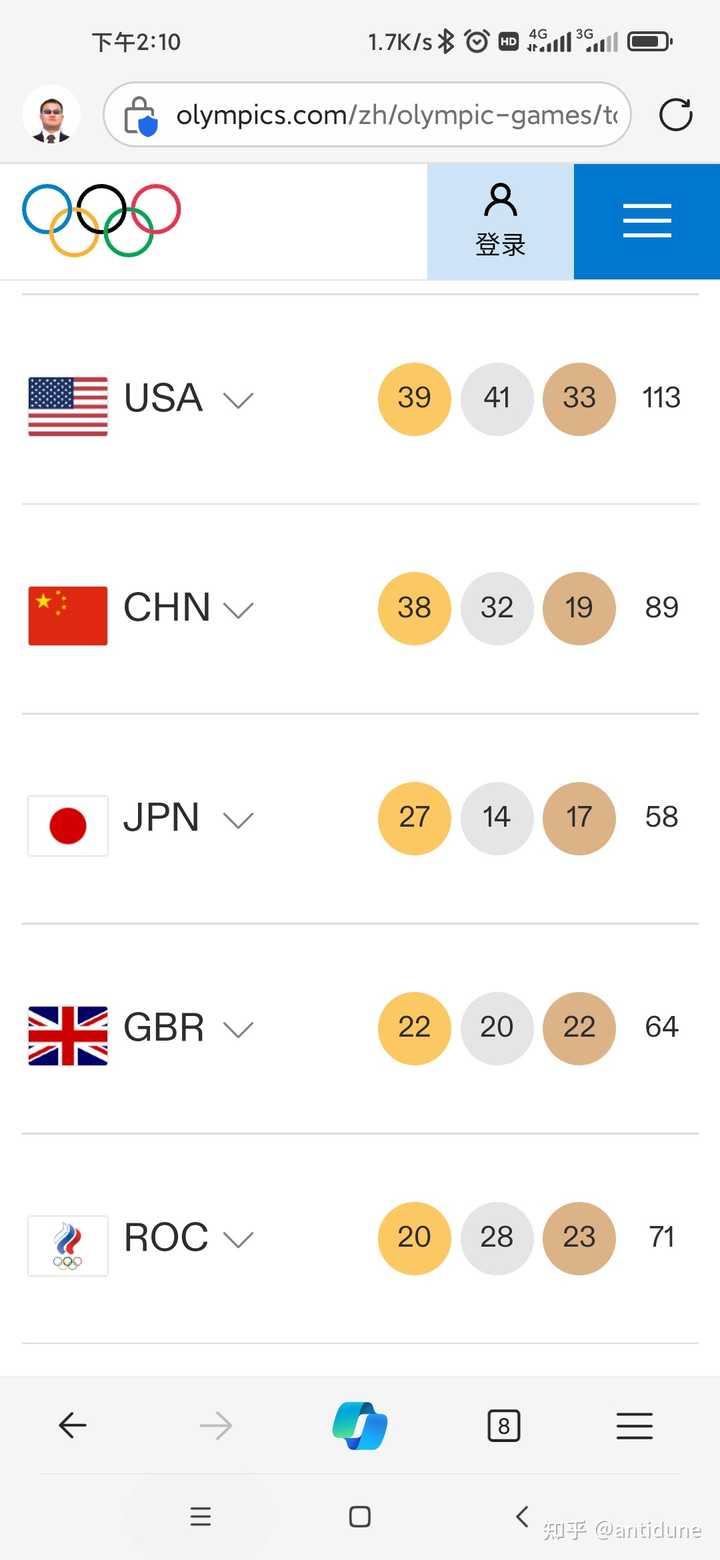The height and width of the screenshot is (1560, 720).
Task: Expand the CHN medal details chevron
Action: point(238,610)
